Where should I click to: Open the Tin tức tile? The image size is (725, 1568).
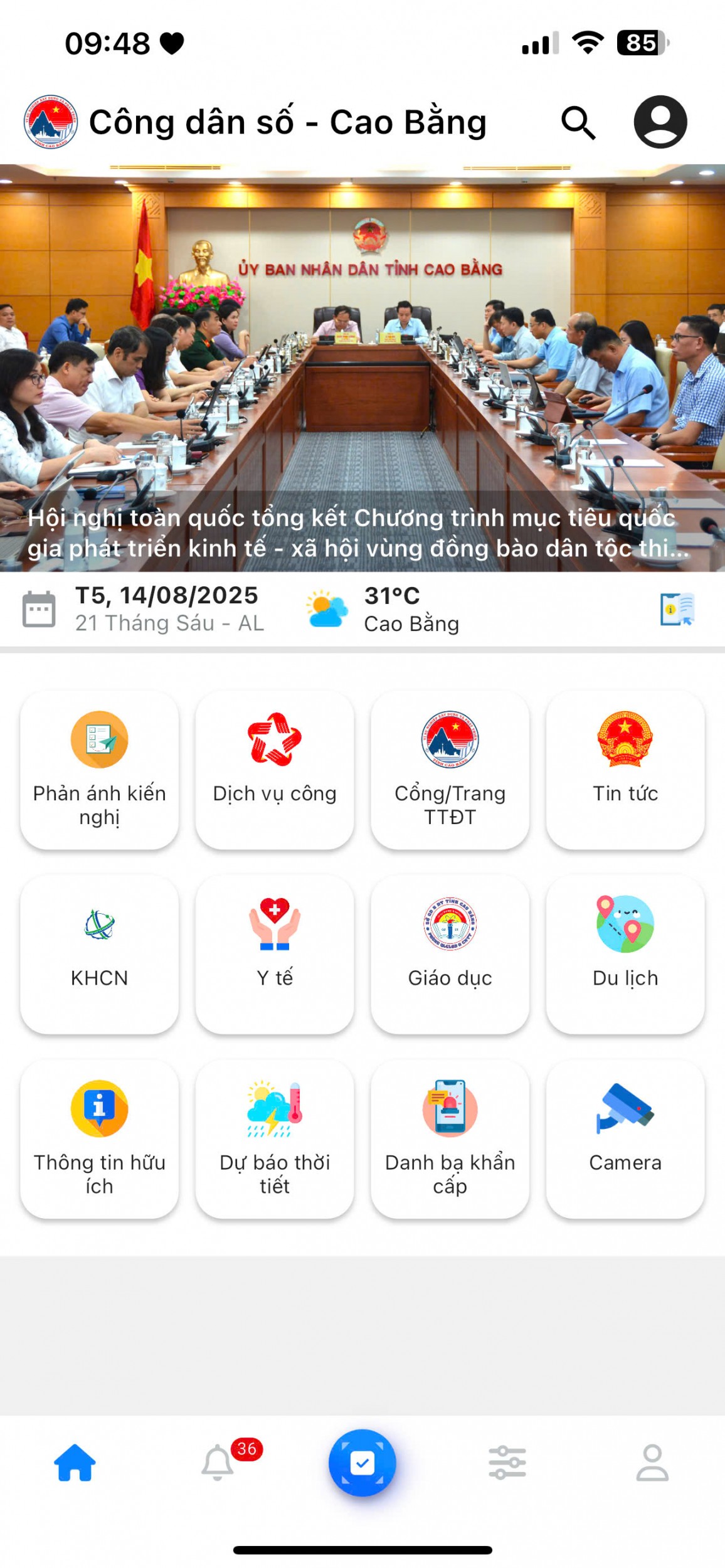(625, 770)
